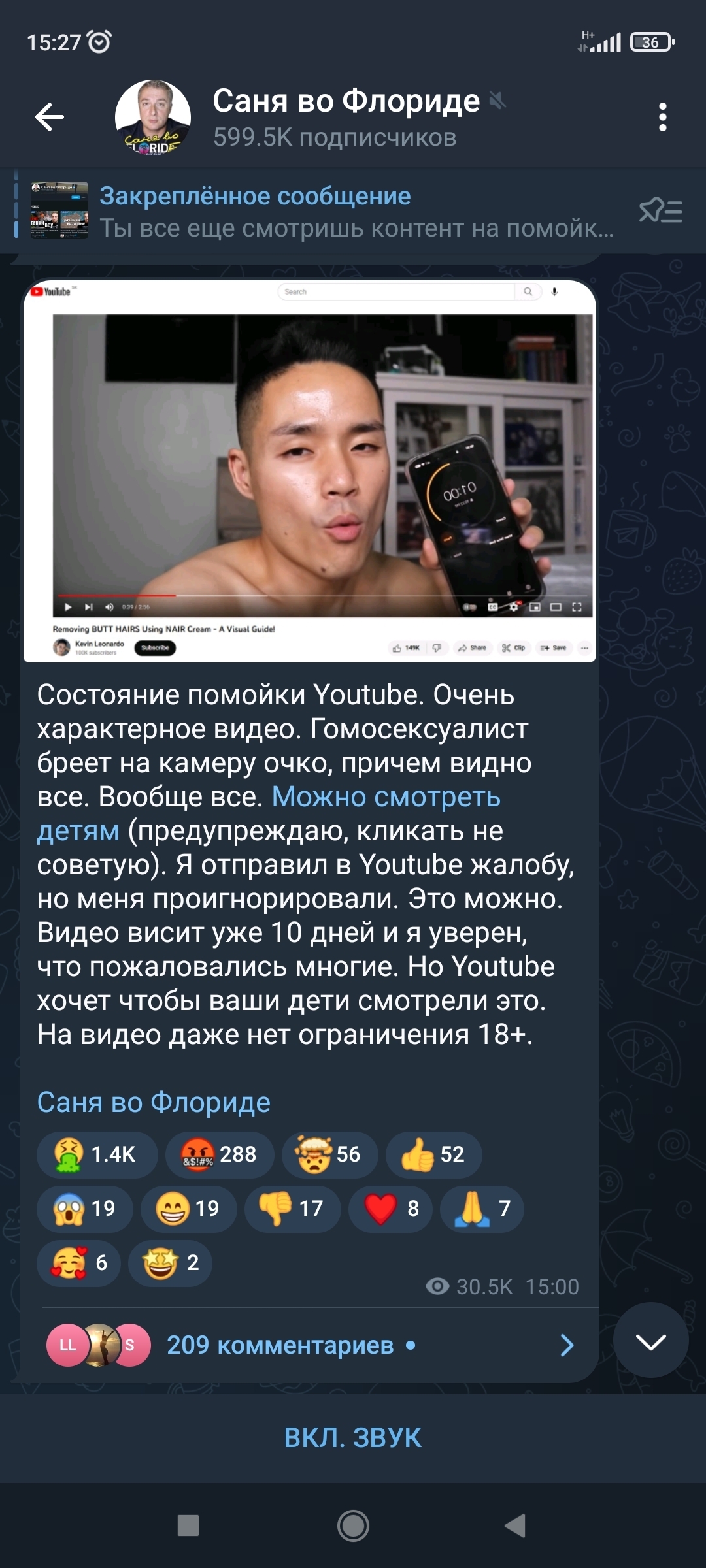The width and height of the screenshot is (706, 1568).
Task: Add the exploding head reaction with 56
Action: point(330,1154)
